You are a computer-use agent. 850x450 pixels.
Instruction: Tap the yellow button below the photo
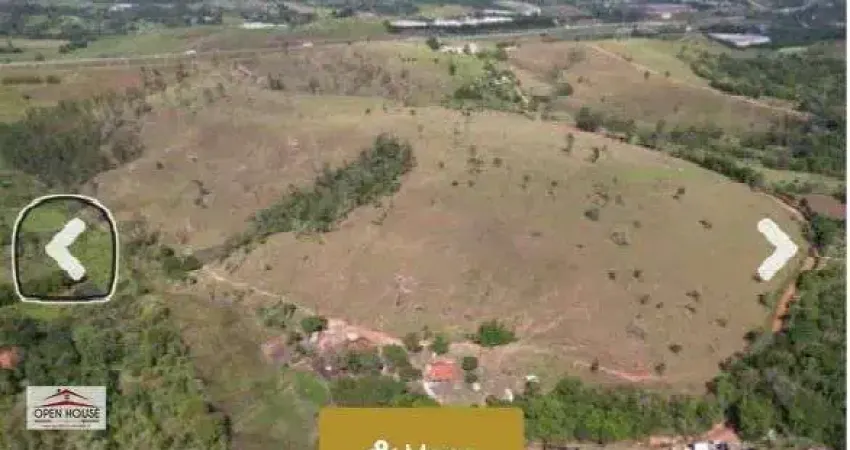pos(421,430)
